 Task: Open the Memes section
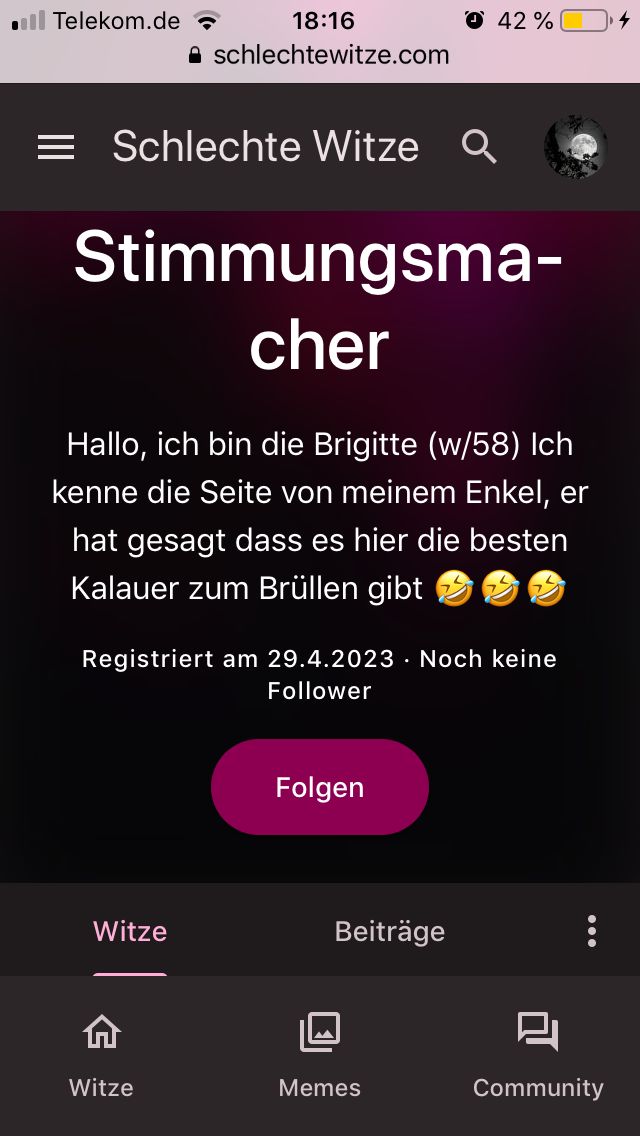[320, 1055]
